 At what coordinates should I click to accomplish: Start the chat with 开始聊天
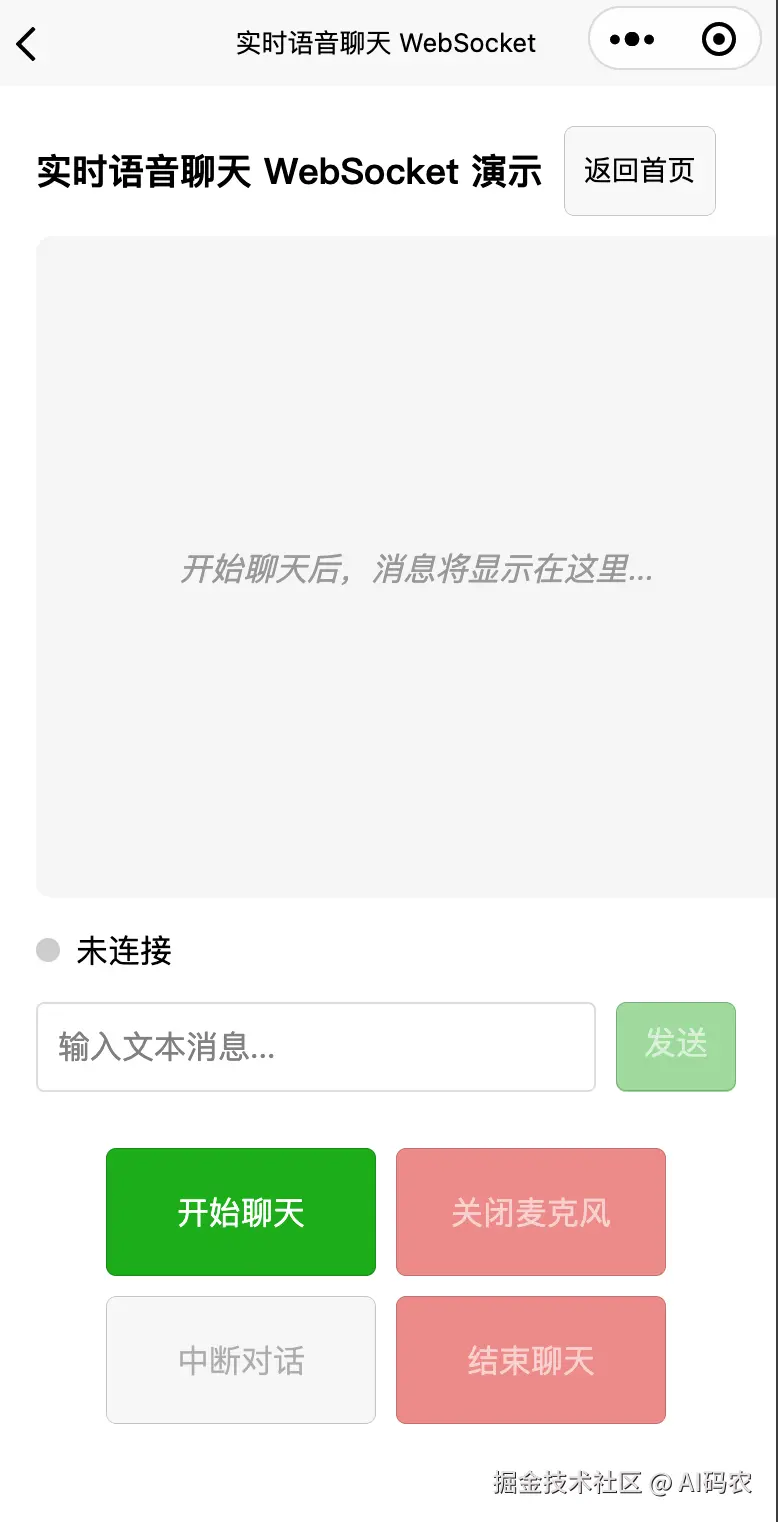pyautogui.click(x=241, y=1212)
